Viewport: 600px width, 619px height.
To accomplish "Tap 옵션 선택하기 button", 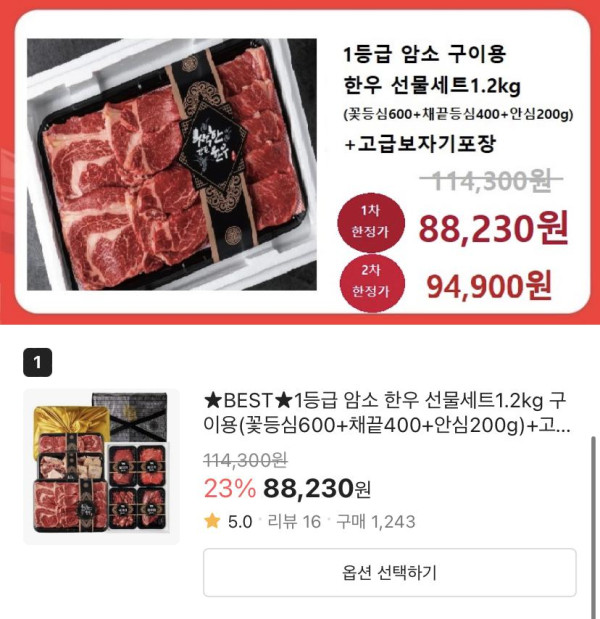I will pyautogui.click(x=389, y=572).
